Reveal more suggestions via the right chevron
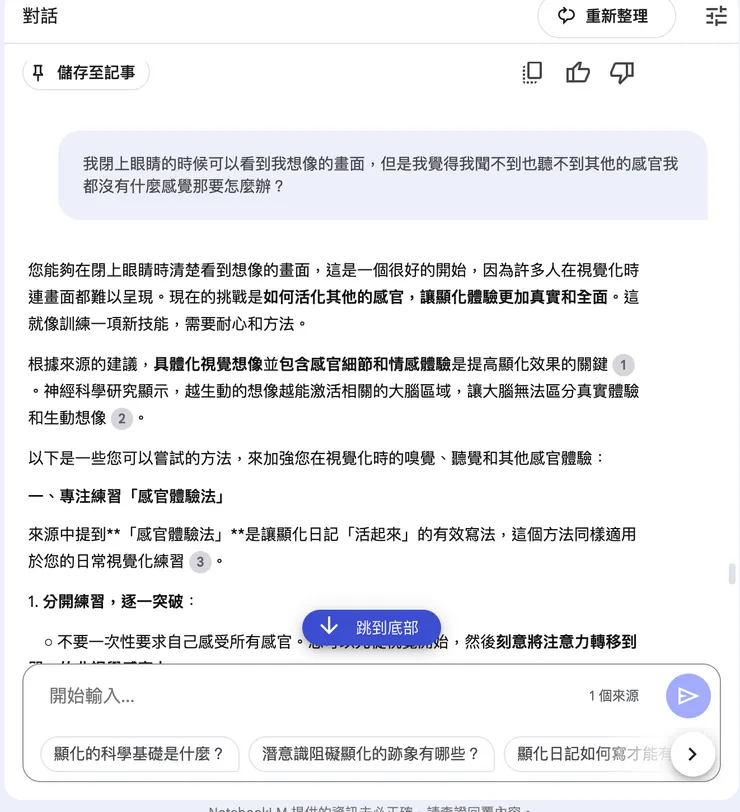Image resolution: width=740 pixels, height=812 pixels. [693, 755]
